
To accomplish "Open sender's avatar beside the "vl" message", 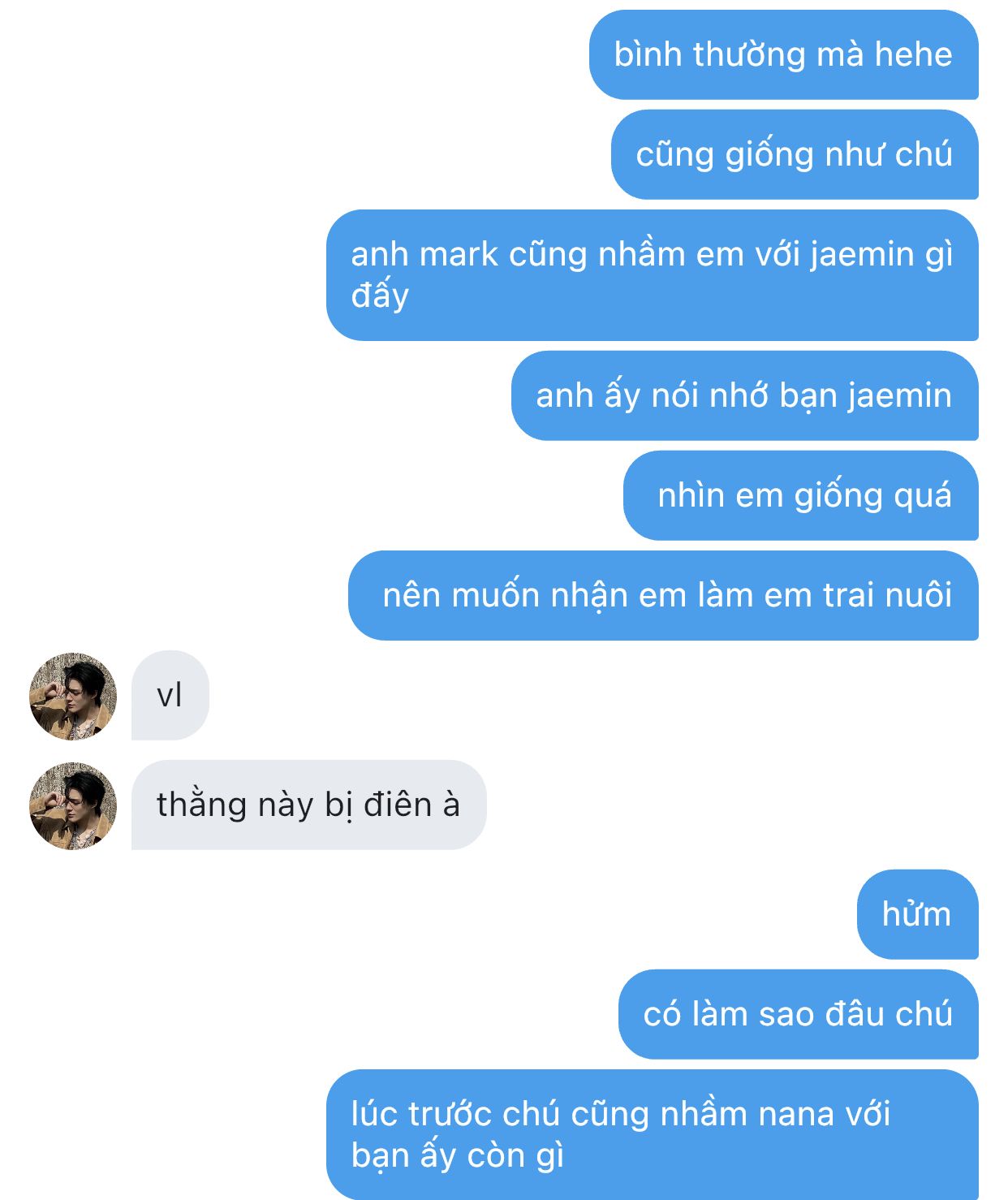I will click(73, 696).
